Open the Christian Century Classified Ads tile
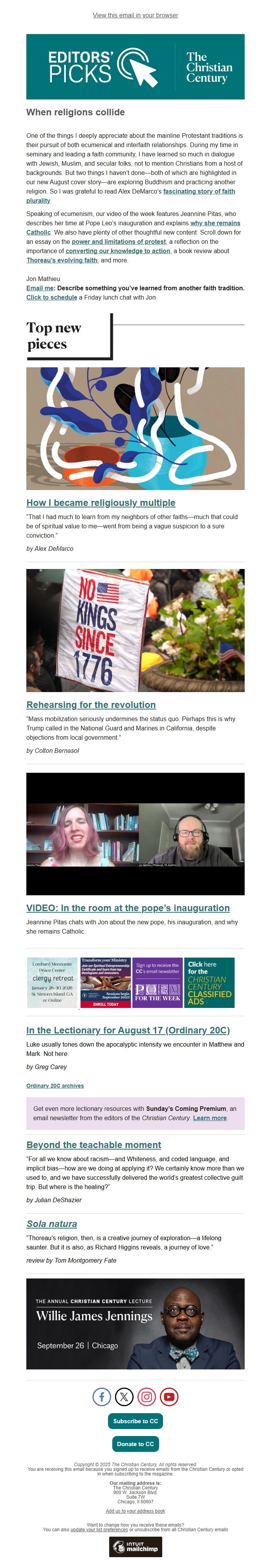The image size is (271, 1568). coord(209,982)
